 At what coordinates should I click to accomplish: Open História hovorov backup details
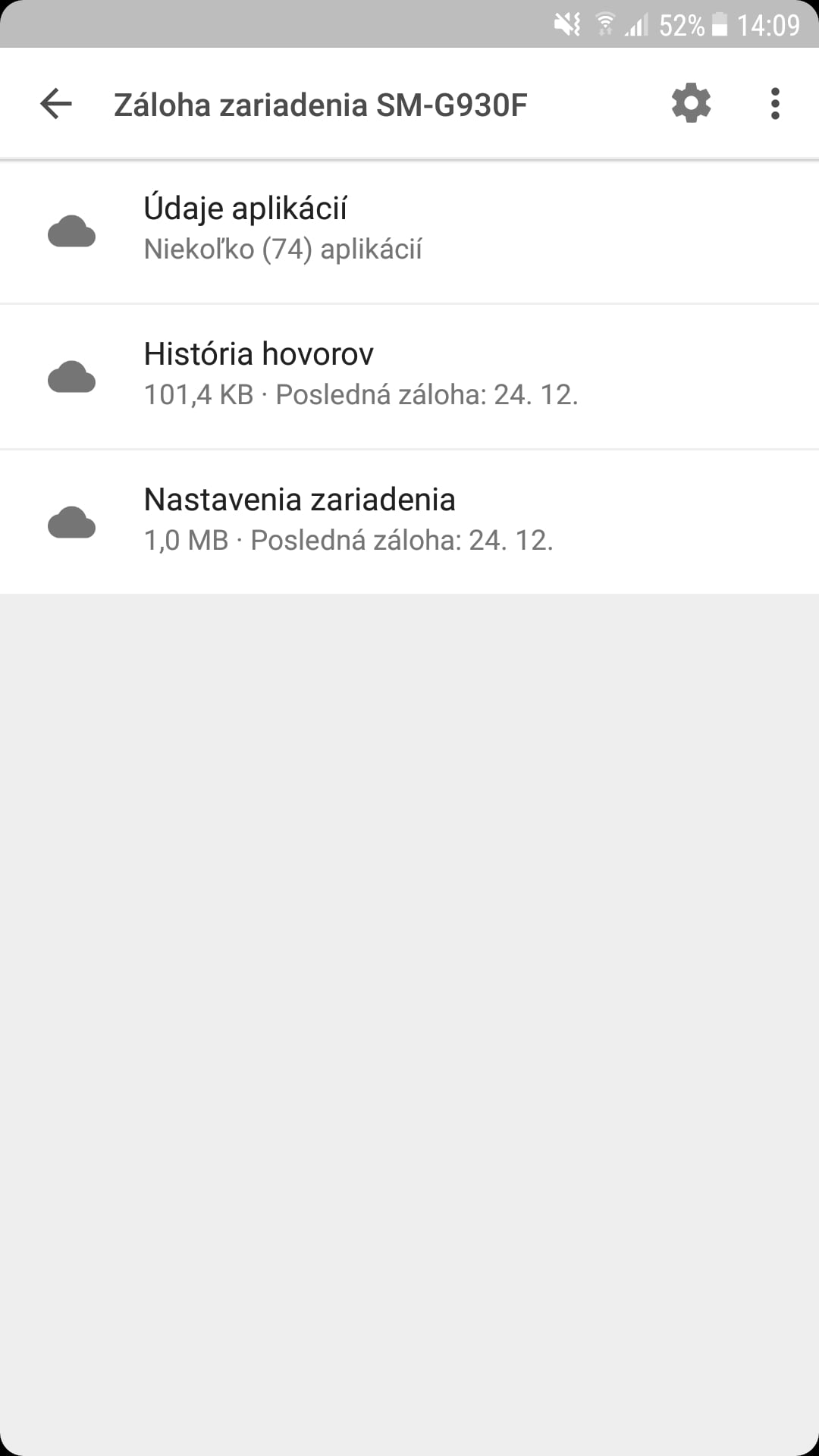(x=409, y=377)
